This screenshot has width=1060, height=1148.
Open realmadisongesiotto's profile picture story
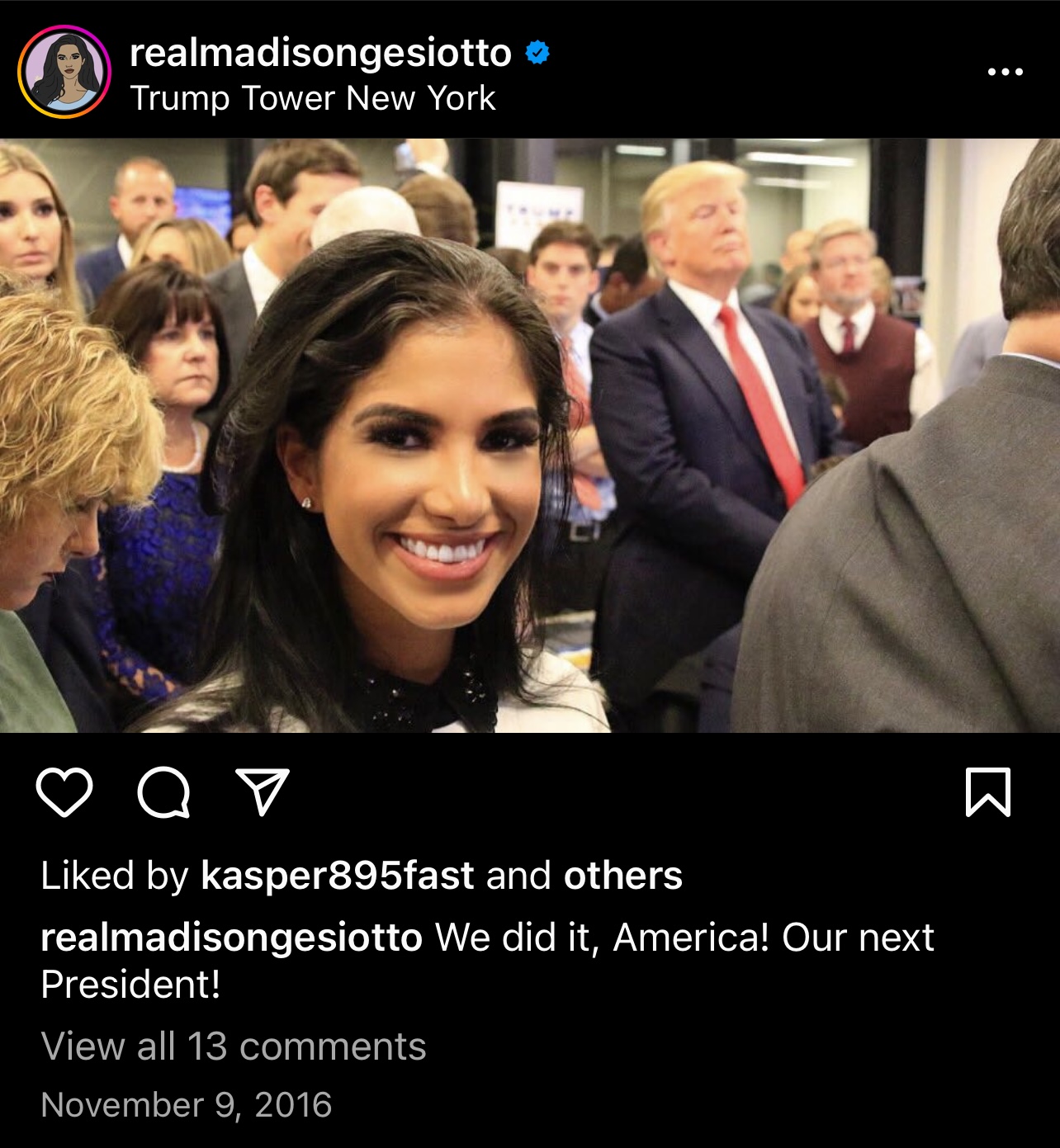[x=64, y=72]
